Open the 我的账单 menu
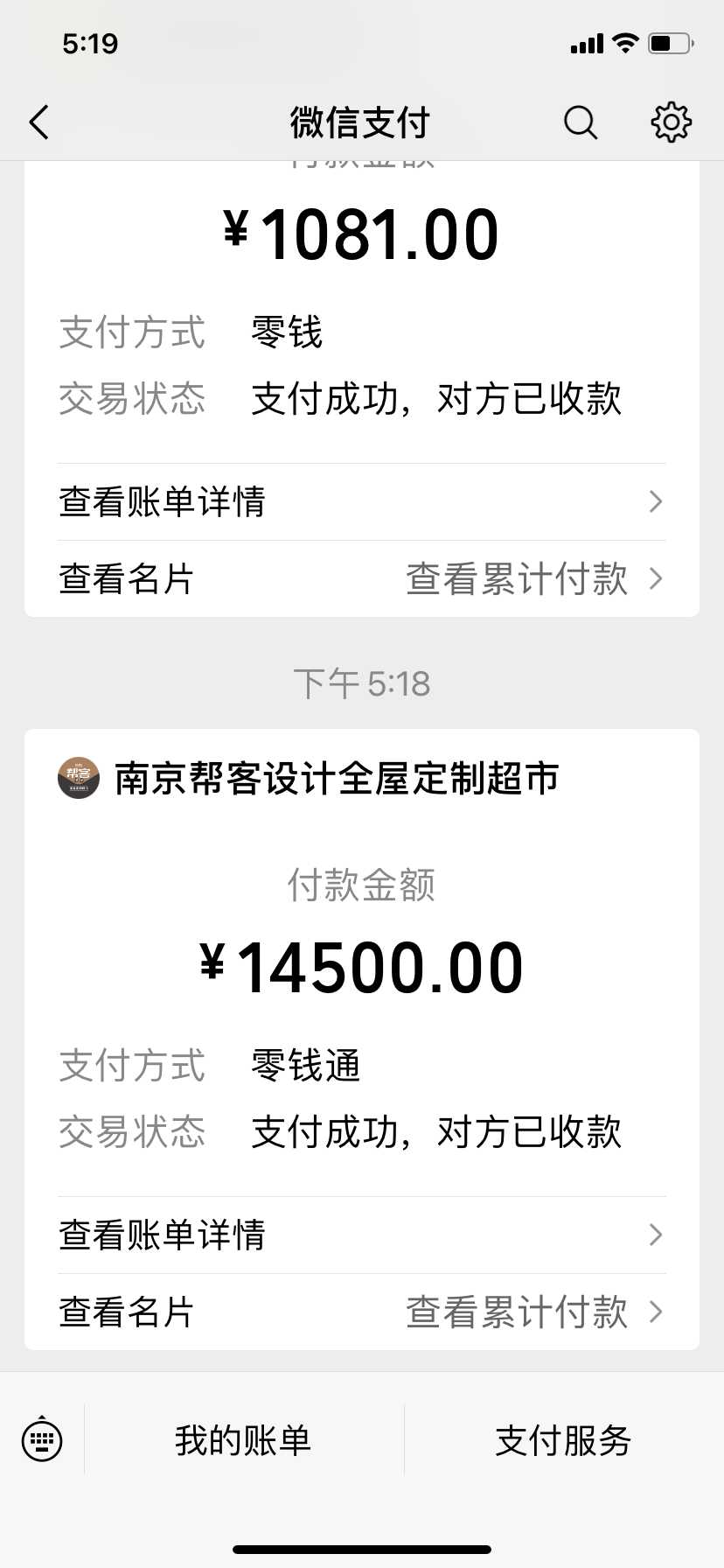724x1568 pixels. [243, 1440]
